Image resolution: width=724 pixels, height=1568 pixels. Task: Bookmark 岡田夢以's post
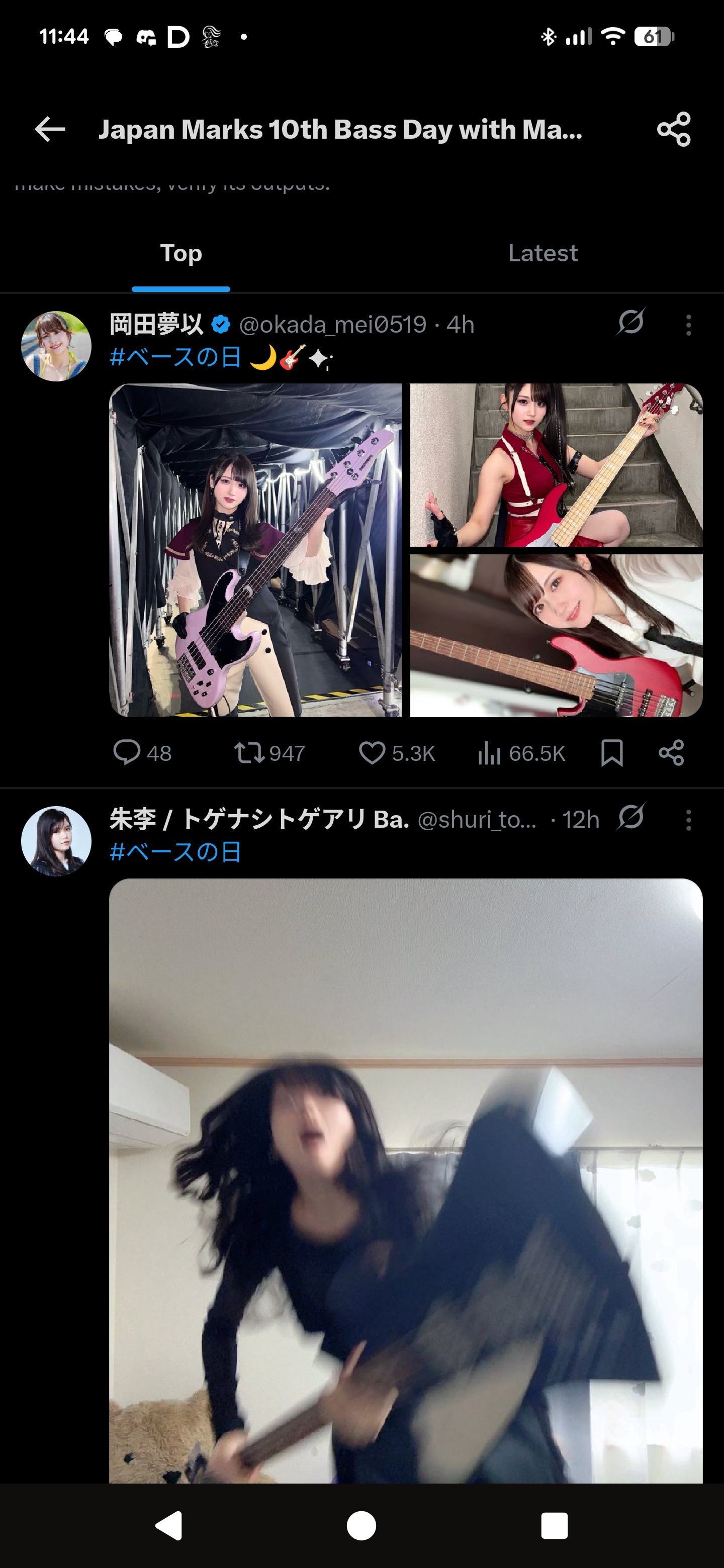point(611,753)
